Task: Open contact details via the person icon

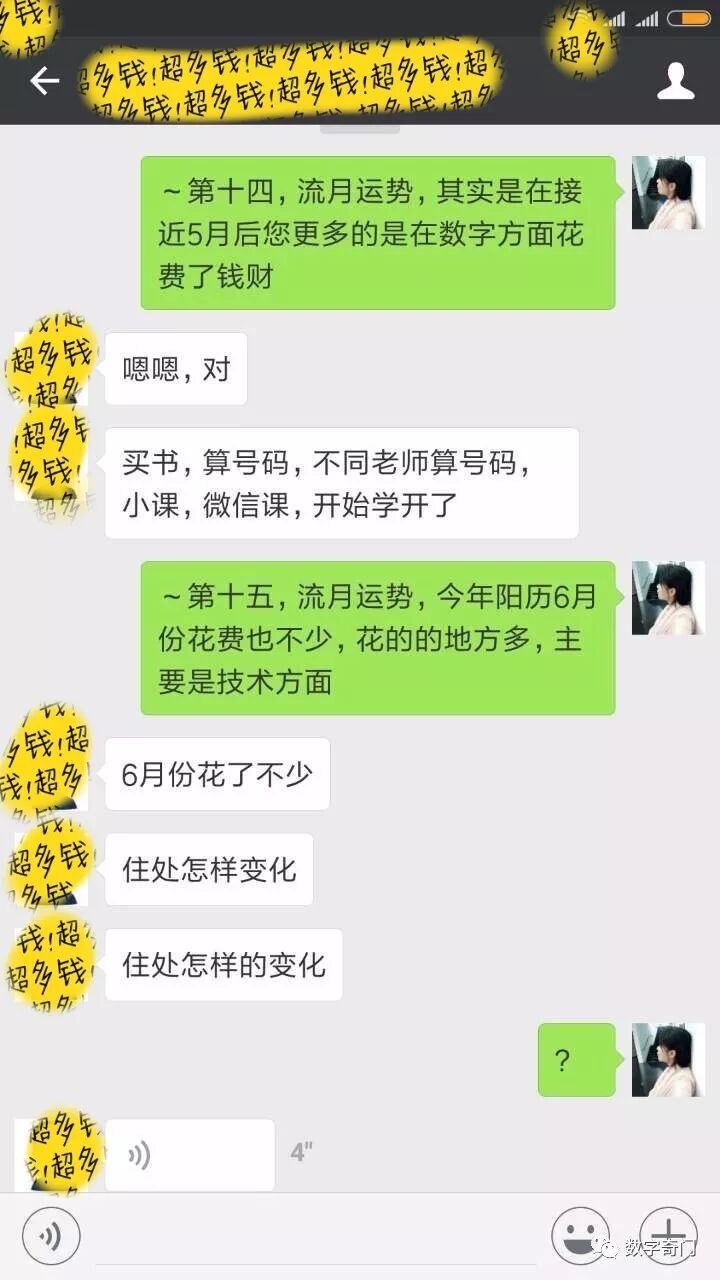Action: click(x=676, y=82)
